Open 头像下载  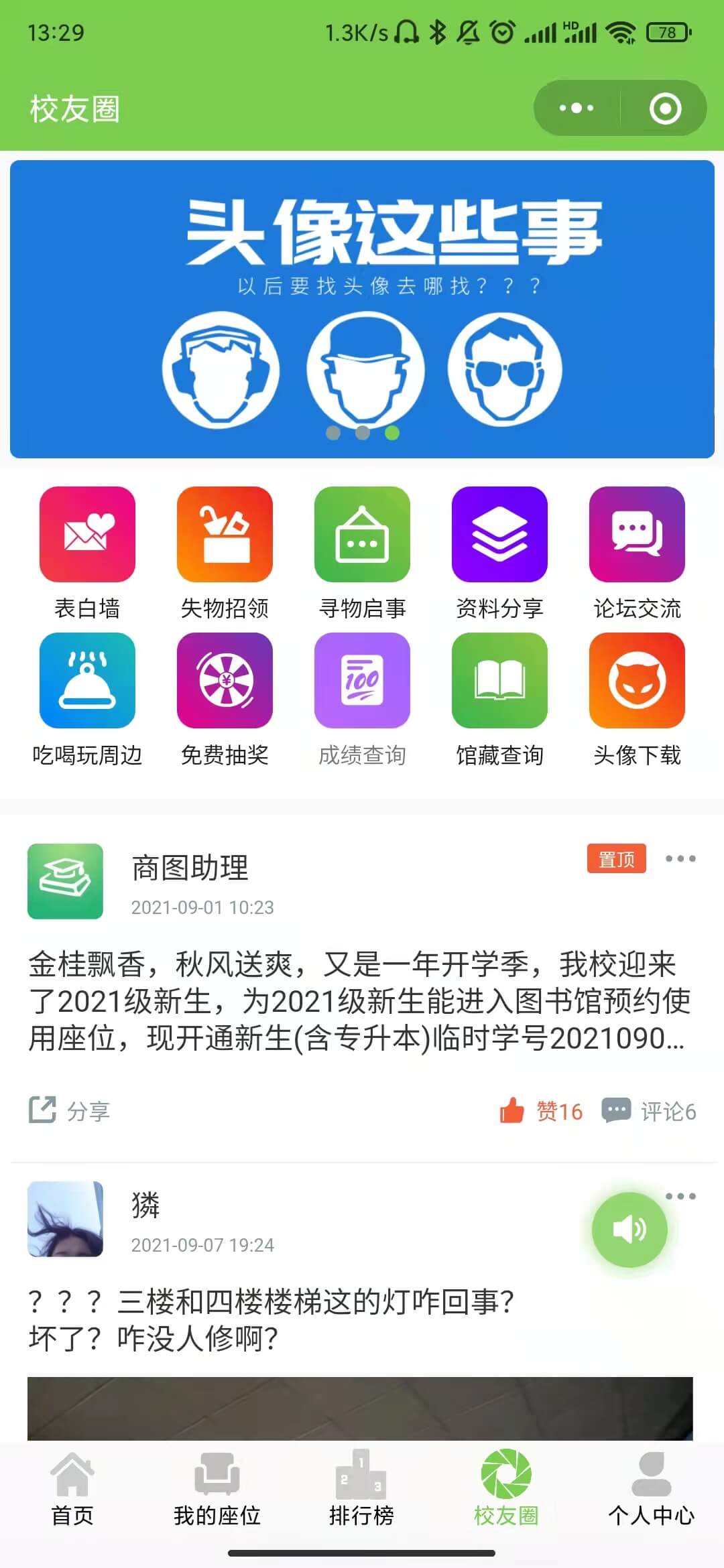(x=637, y=681)
